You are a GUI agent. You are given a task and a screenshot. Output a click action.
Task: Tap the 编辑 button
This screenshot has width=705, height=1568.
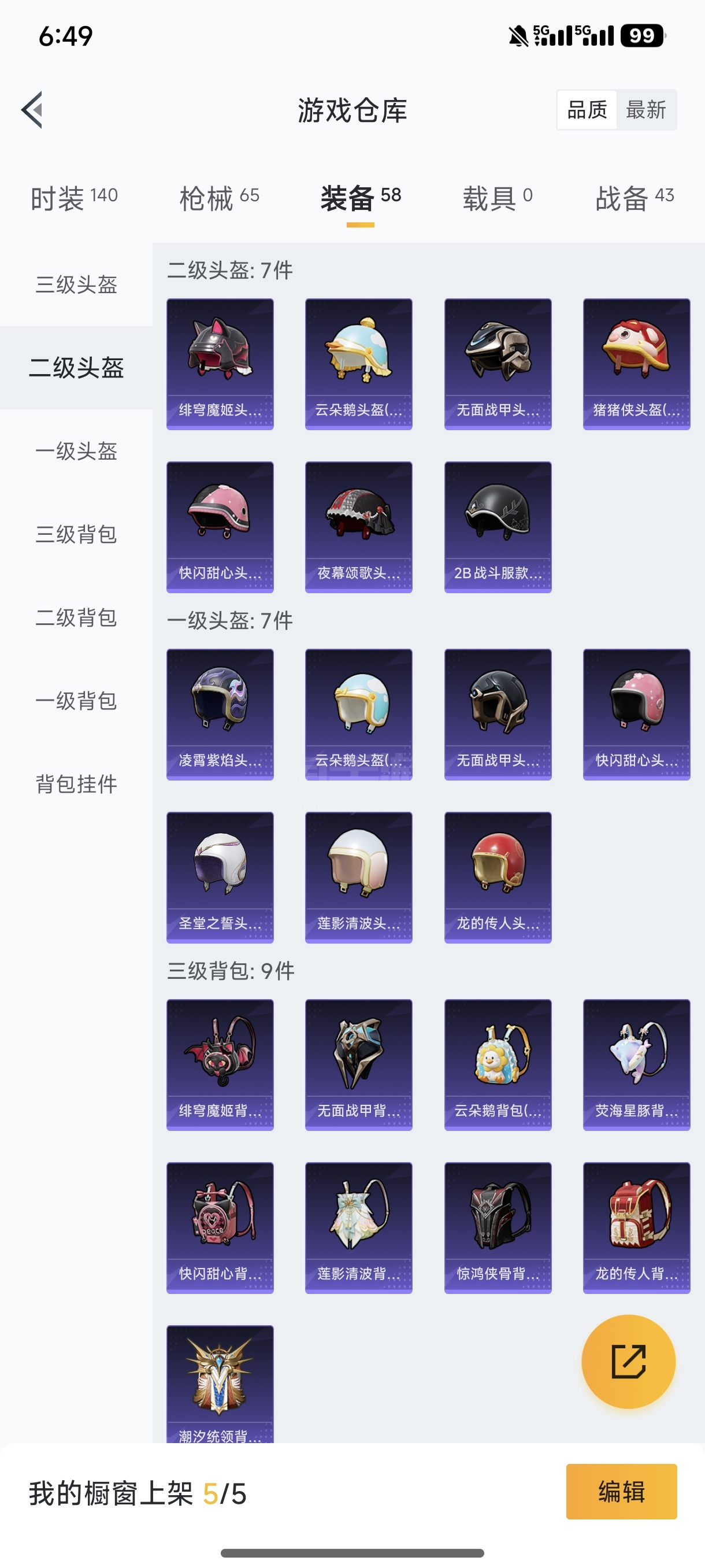pos(621,1491)
